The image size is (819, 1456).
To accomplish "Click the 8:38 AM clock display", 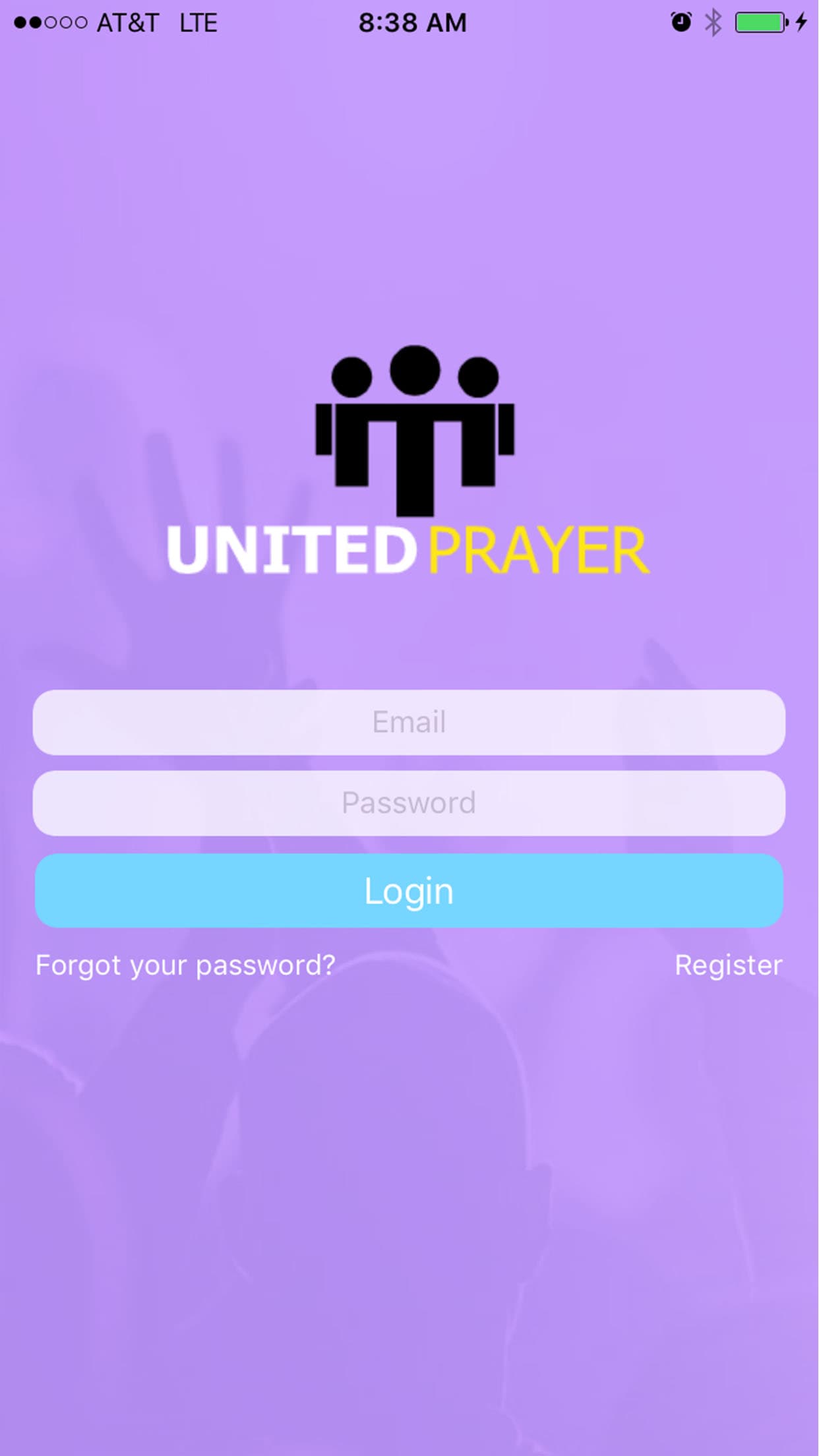I will 411,22.
